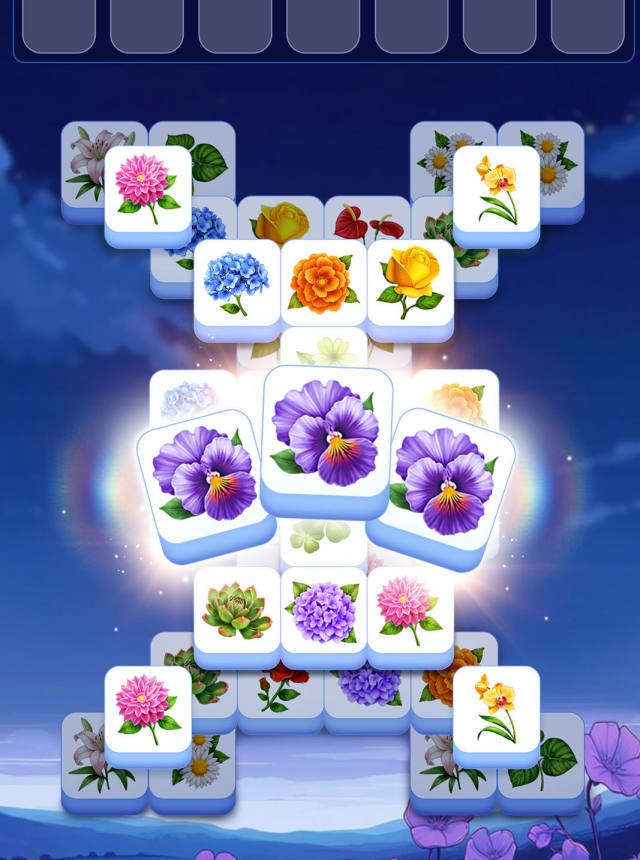This screenshot has width=640, height=860.
Task: Pick the pink dahlia beside the purple hydrangea
Action: 409,610
